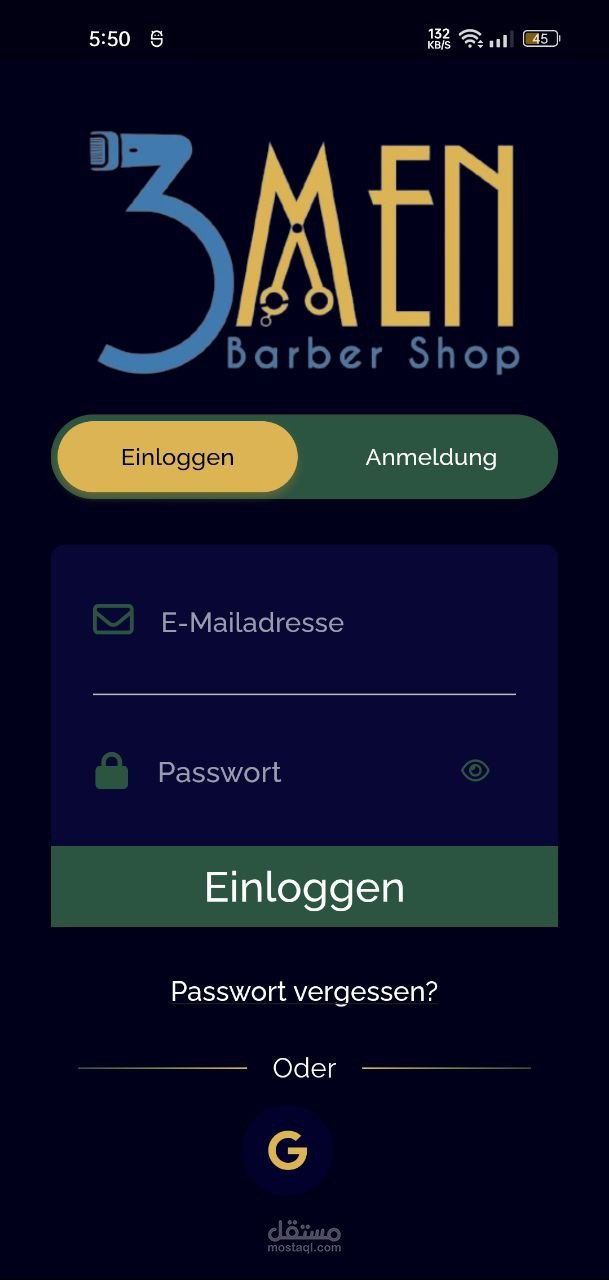The height and width of the screenshot is (1280, 609).
Task: Open Passwort vergessen? link
Action: 304,992
